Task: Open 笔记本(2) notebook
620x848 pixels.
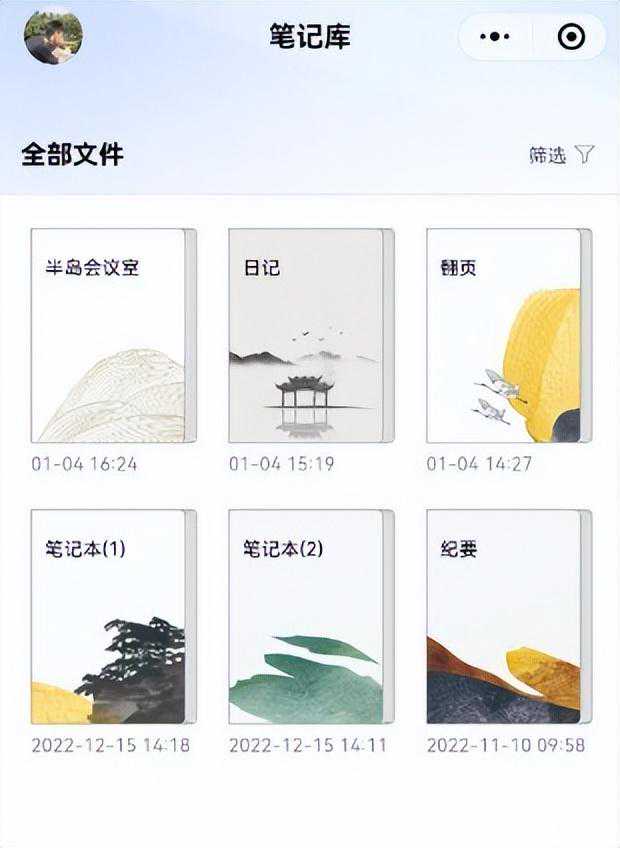Action: [x=310, y=616]
